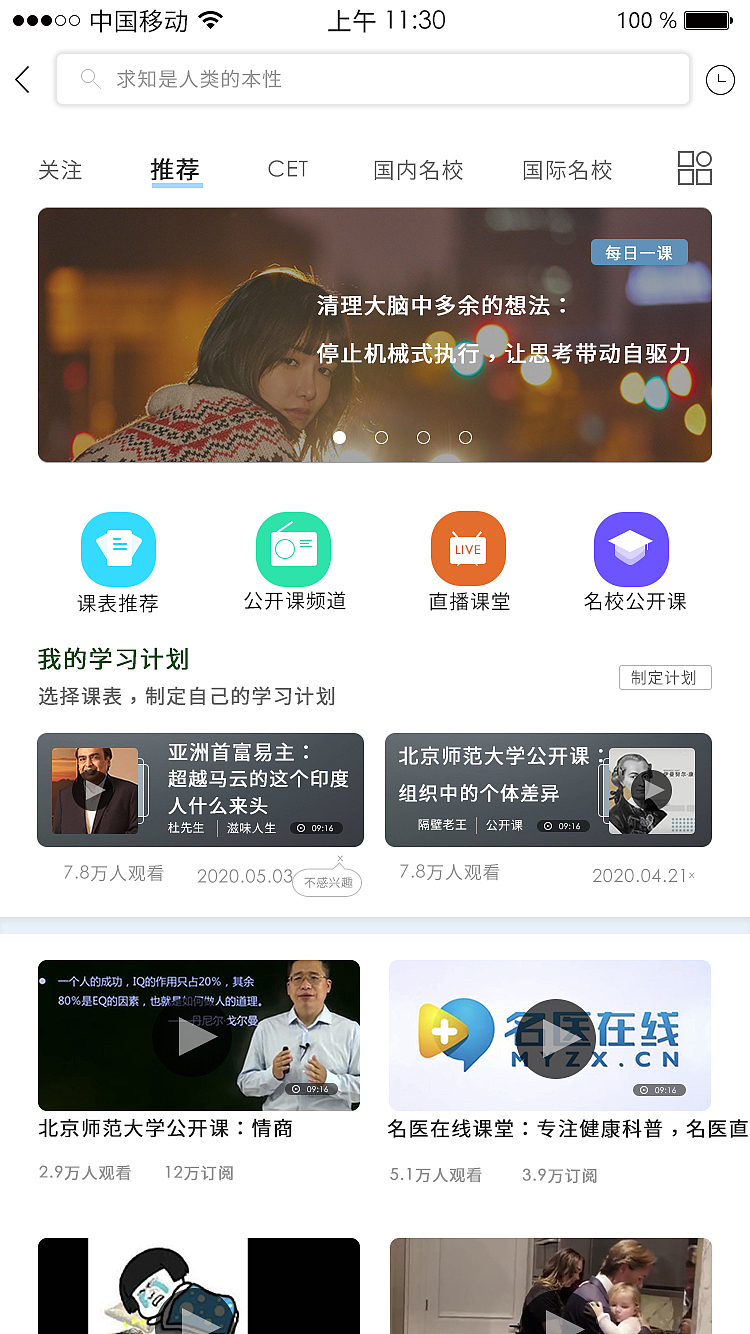Go back using the left arrow
The width and height of the screenshot is (750, 1334).
tap(22, 79)
